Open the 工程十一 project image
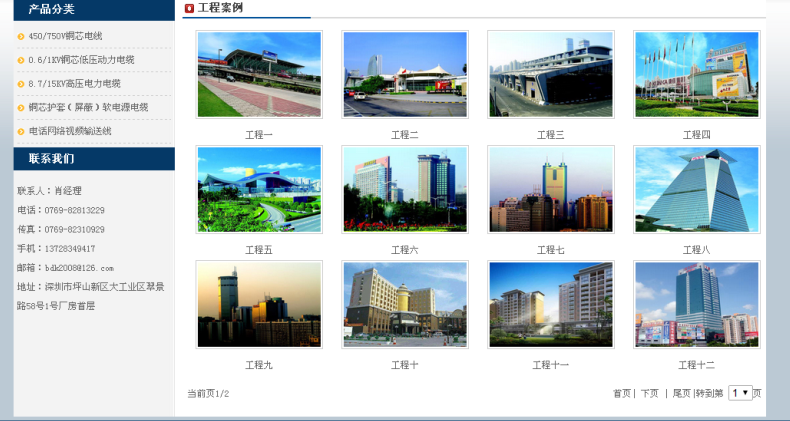Image resolution: width=790 pixels, height=421 pixels. click(550, 304)
